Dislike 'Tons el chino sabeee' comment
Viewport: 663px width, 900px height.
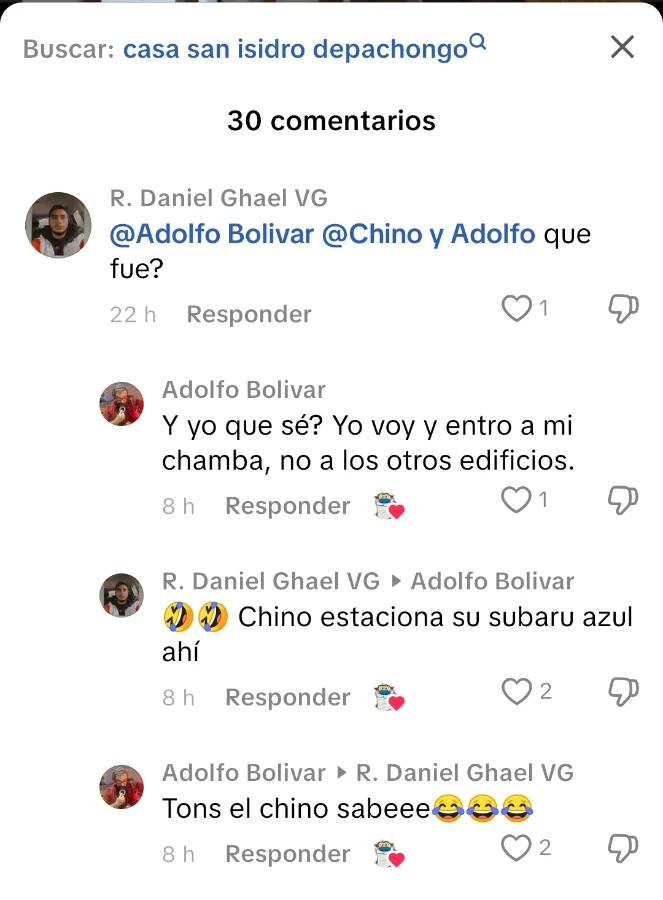(x=622, y=849)
